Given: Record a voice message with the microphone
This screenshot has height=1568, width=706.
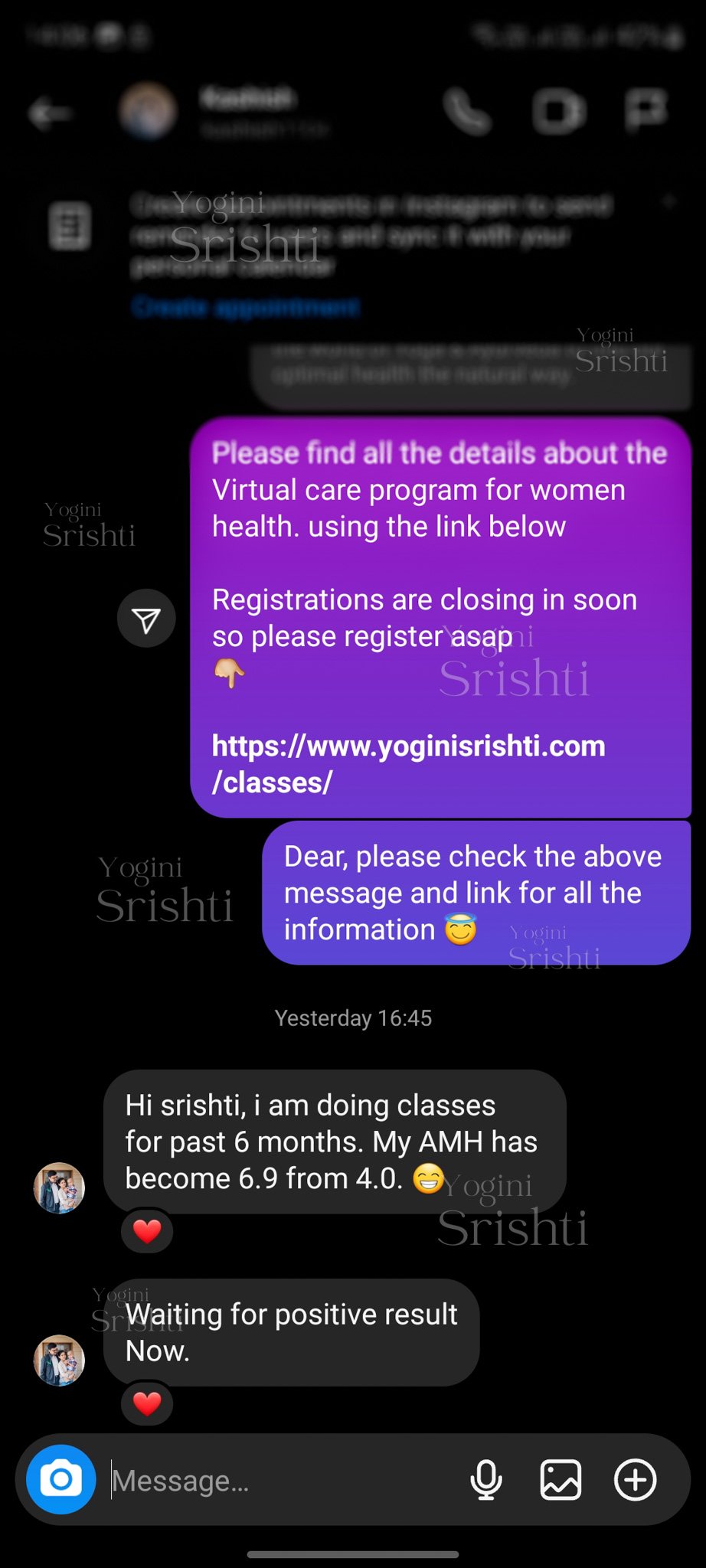Looking at the screenshot, I should point(486,1479).
